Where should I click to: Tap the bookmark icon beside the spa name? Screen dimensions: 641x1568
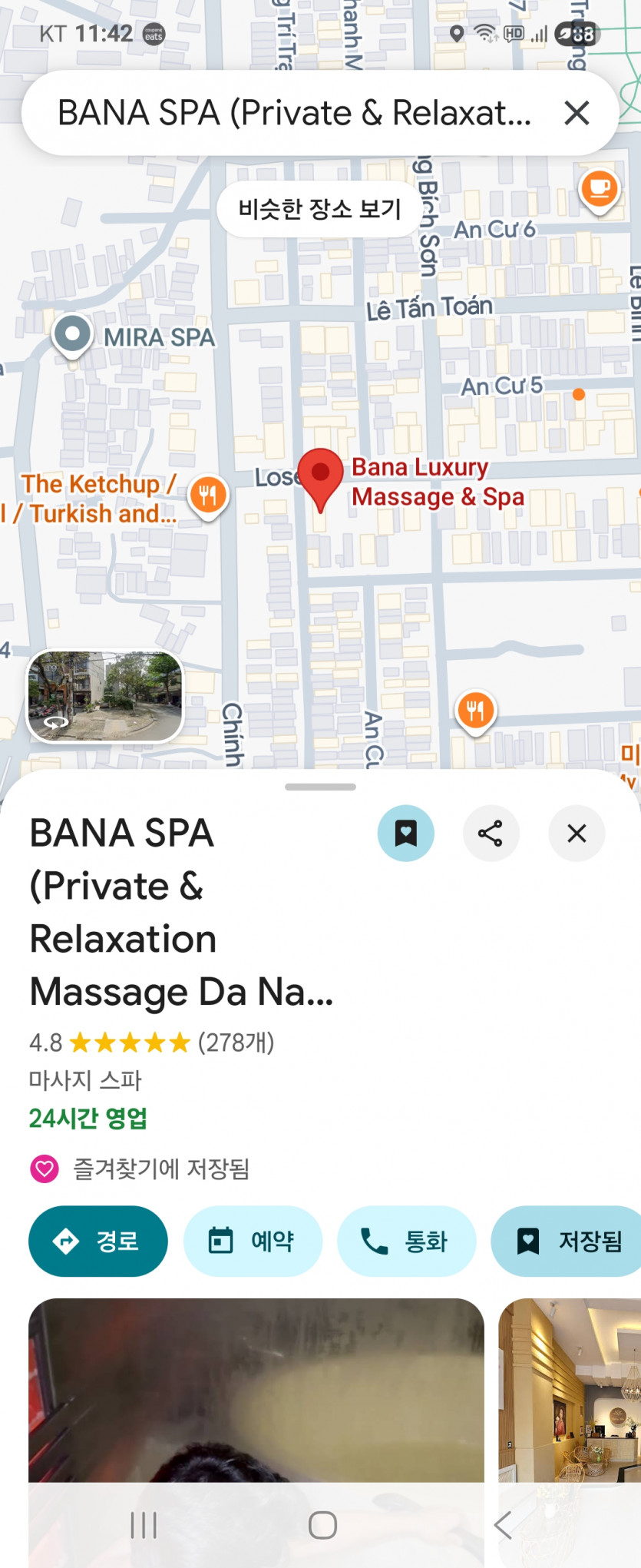406,834
